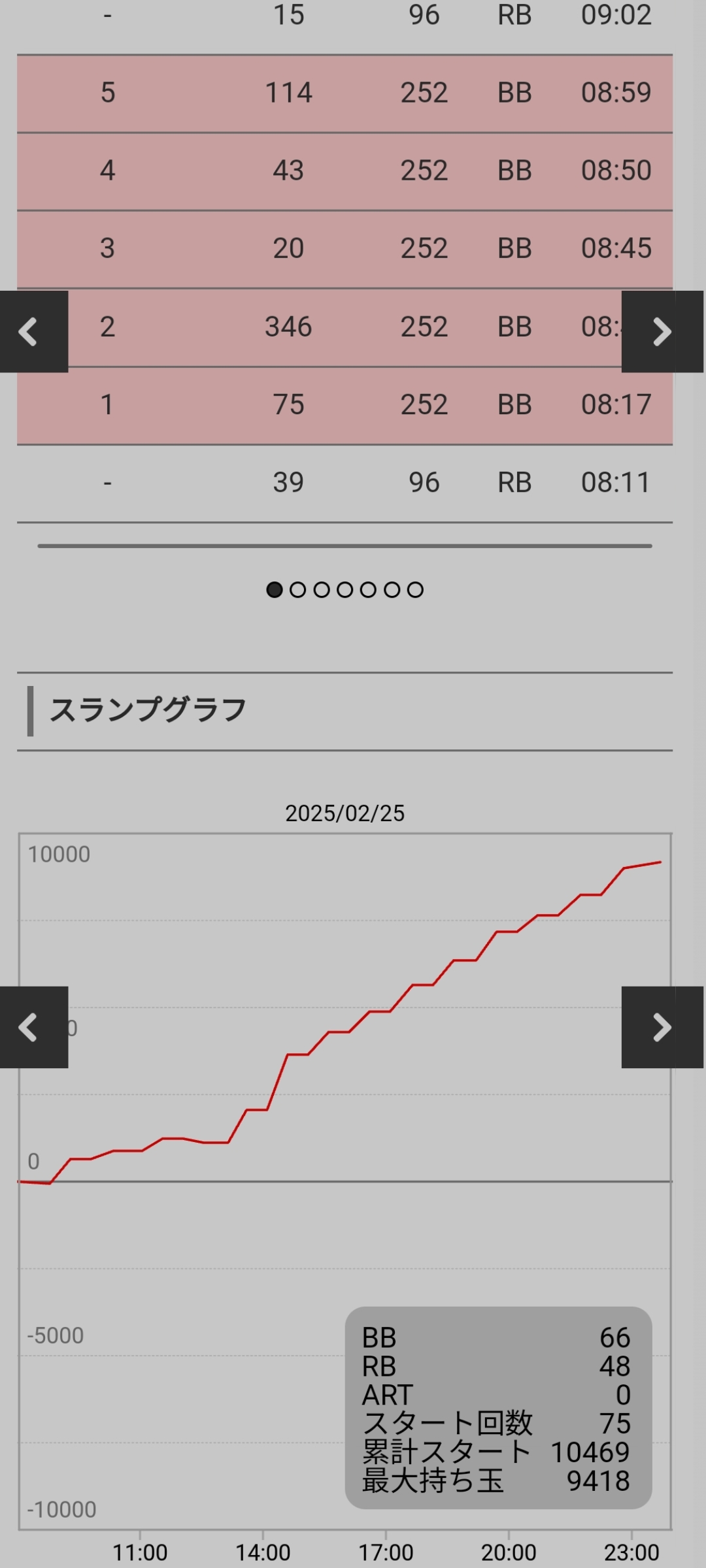Select the second page indicator dot

297,590
